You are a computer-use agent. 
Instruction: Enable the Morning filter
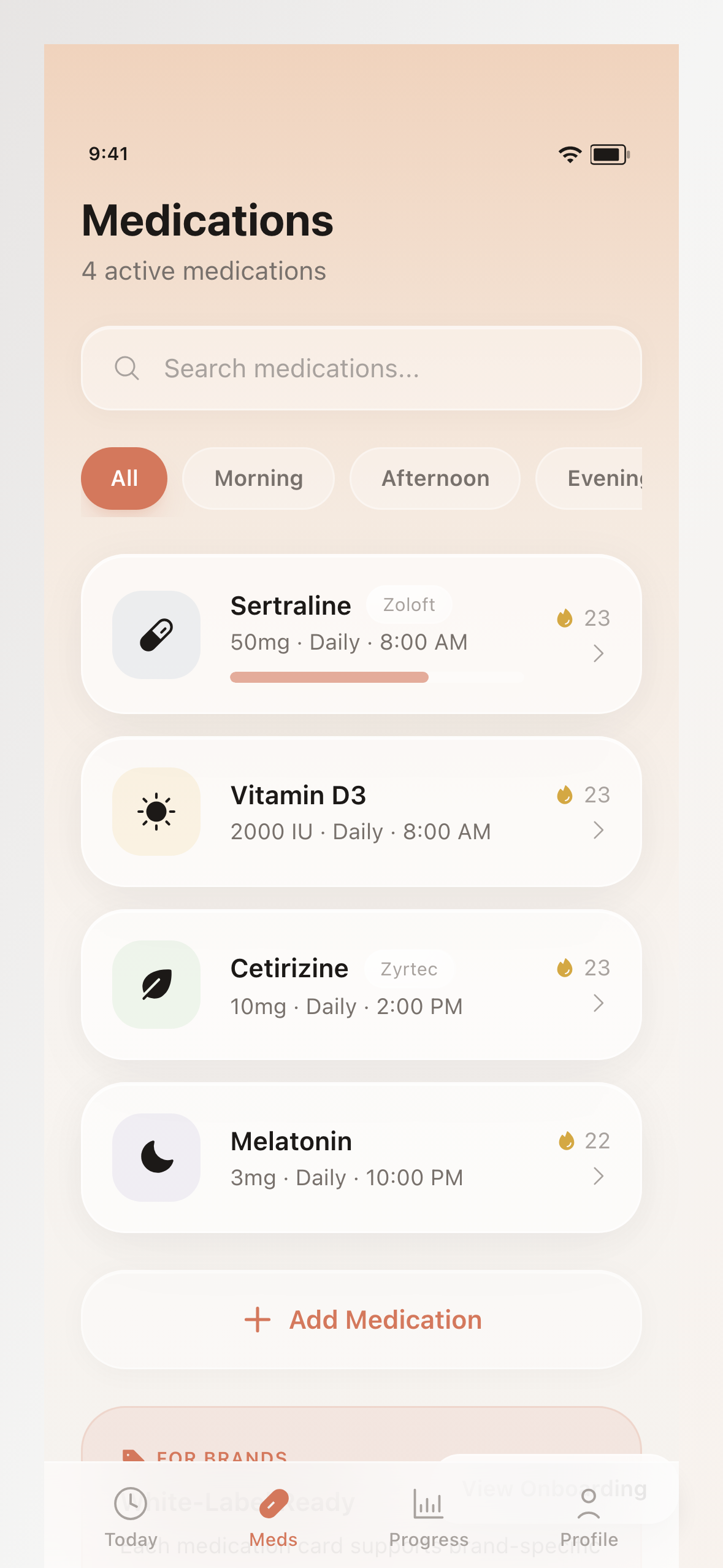point(258,478)
